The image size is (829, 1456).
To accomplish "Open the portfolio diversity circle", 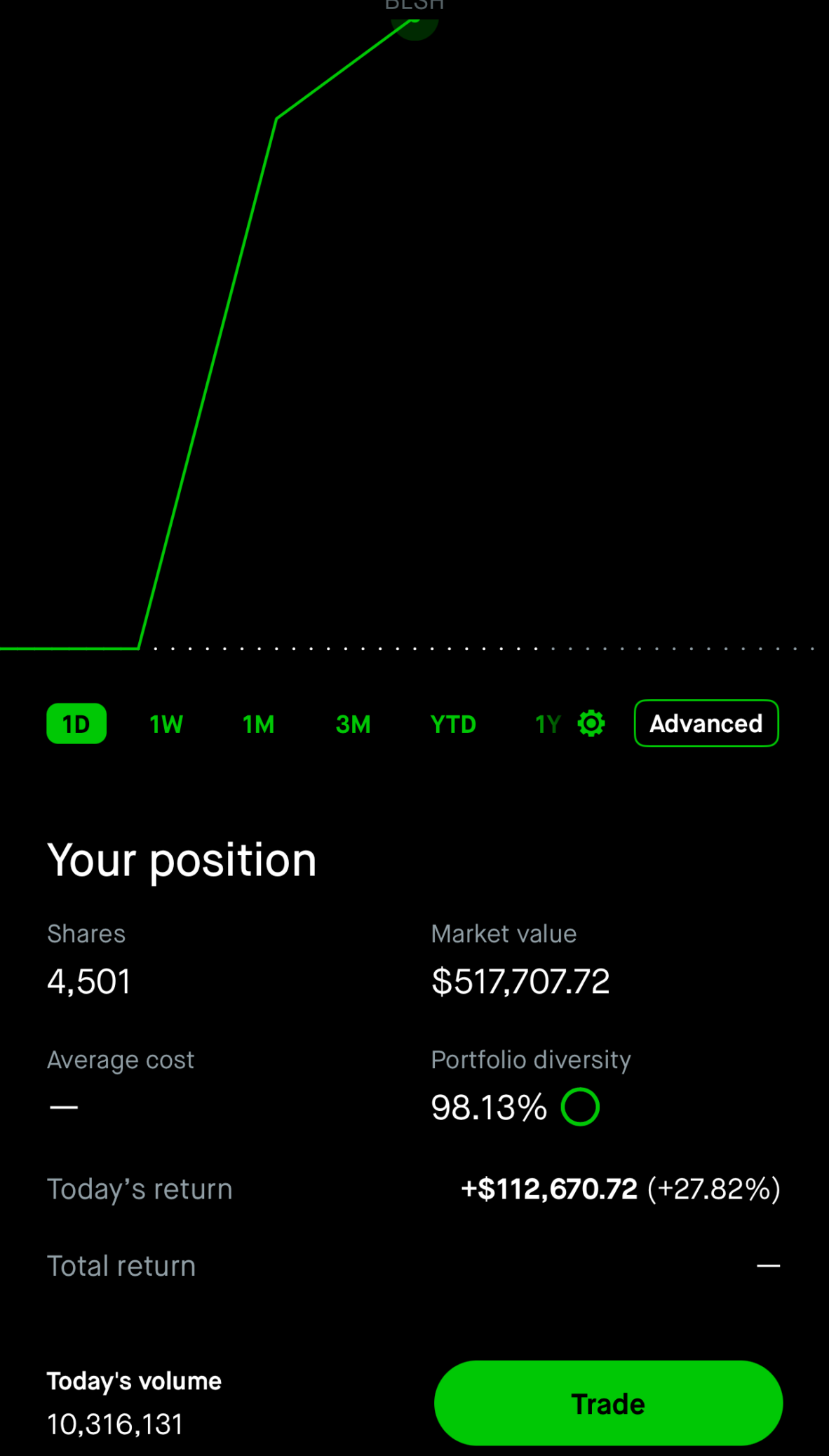I will point(580,1107).
